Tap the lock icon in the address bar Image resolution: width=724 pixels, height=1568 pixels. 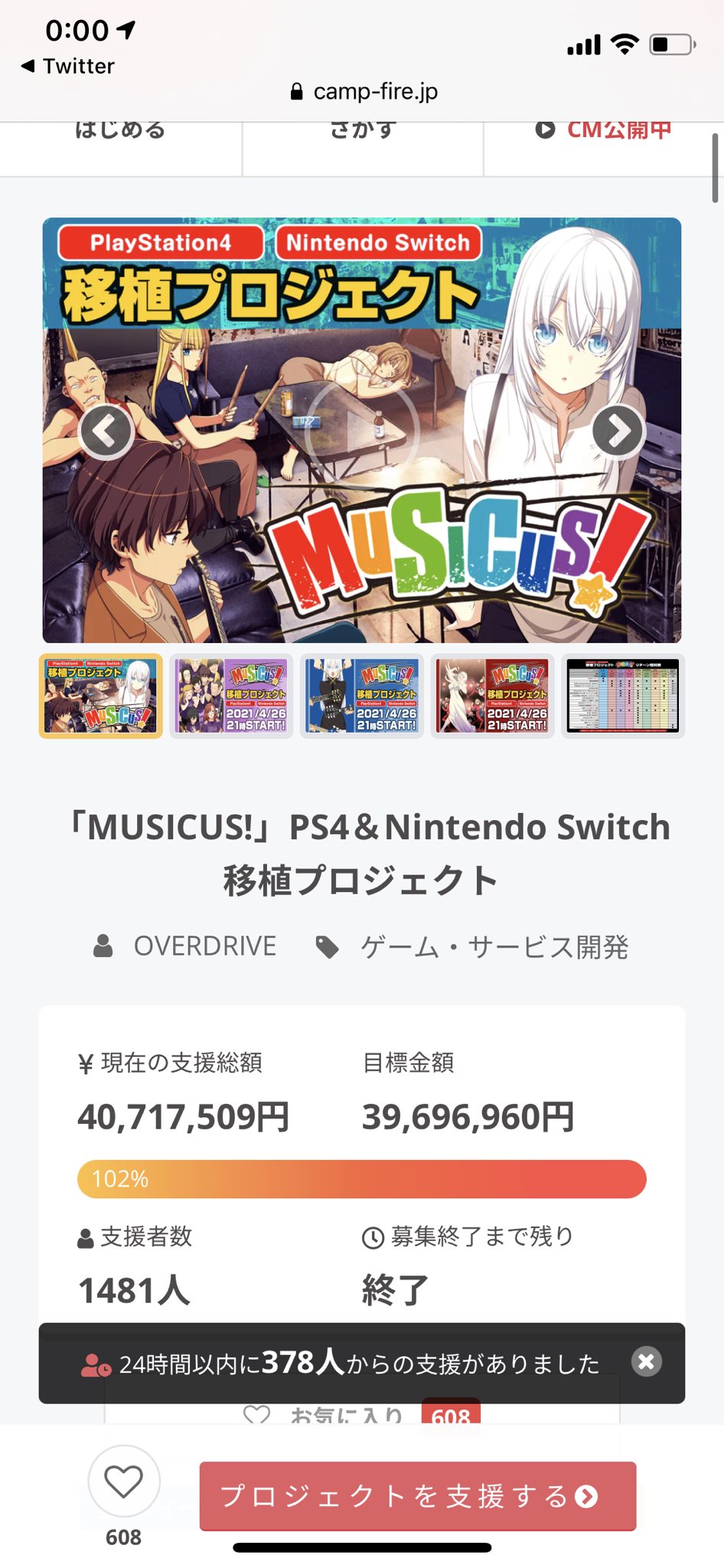point(296,91)
